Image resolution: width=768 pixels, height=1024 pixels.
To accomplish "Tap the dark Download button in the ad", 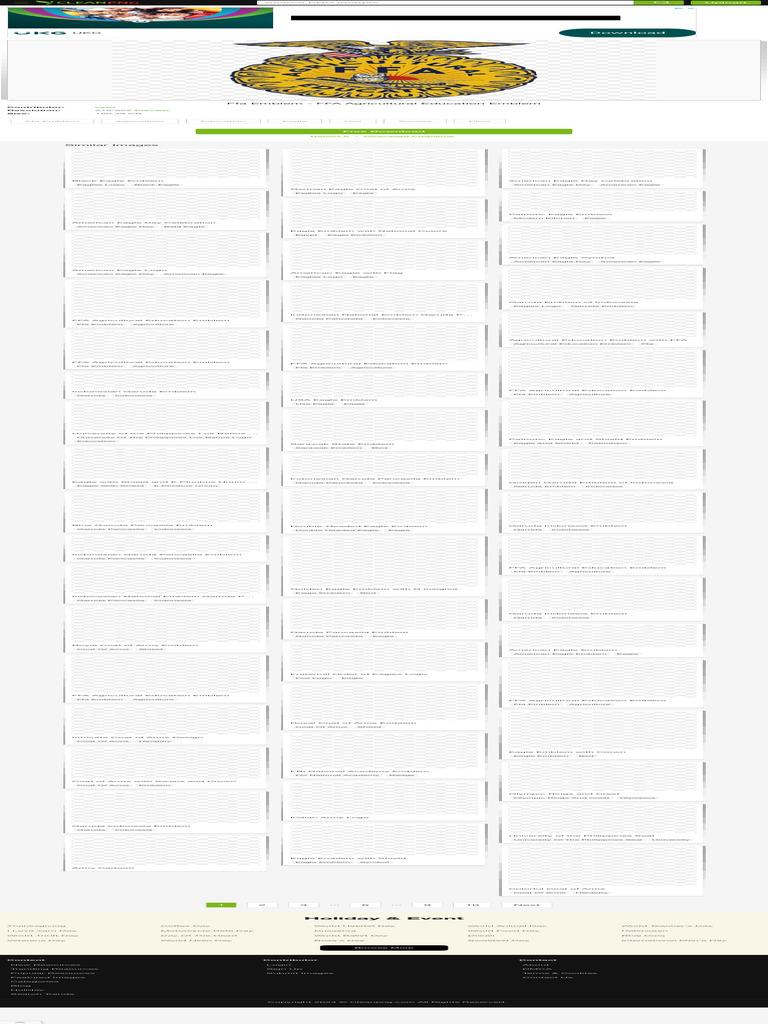I will 627,33.
